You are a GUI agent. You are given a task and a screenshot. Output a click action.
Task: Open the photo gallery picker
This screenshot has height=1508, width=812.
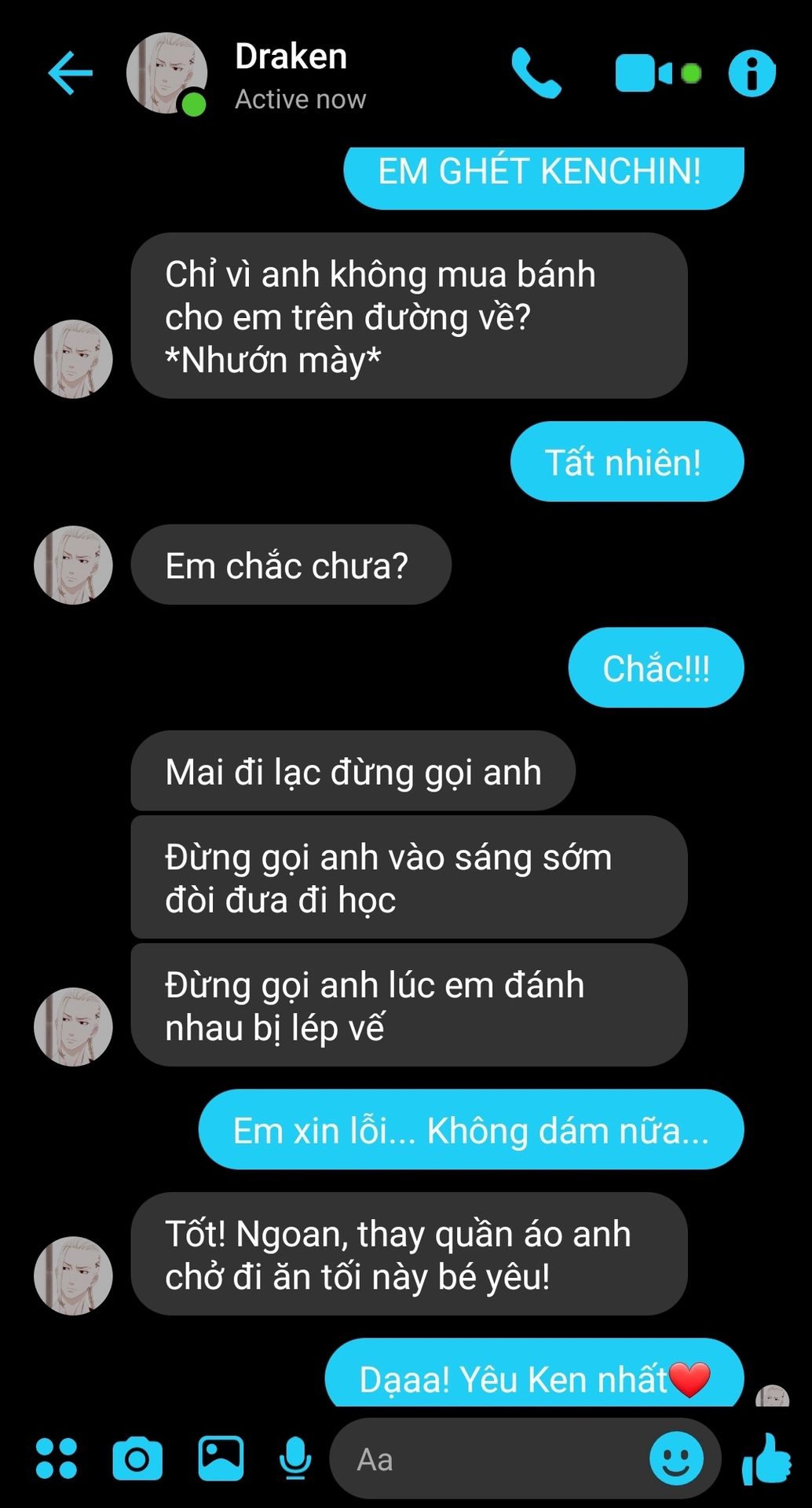pyautogui.click(x=221, y=1459)
